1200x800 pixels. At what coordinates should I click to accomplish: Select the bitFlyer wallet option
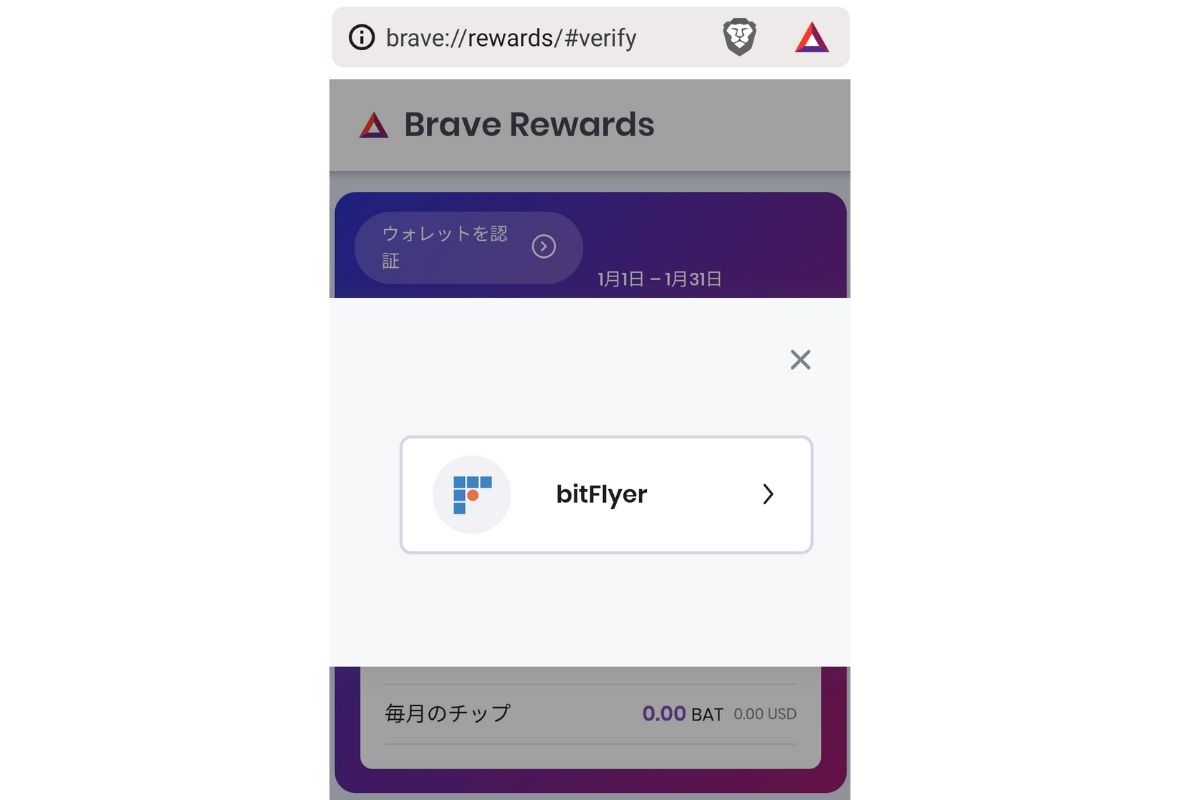point(605,494)
